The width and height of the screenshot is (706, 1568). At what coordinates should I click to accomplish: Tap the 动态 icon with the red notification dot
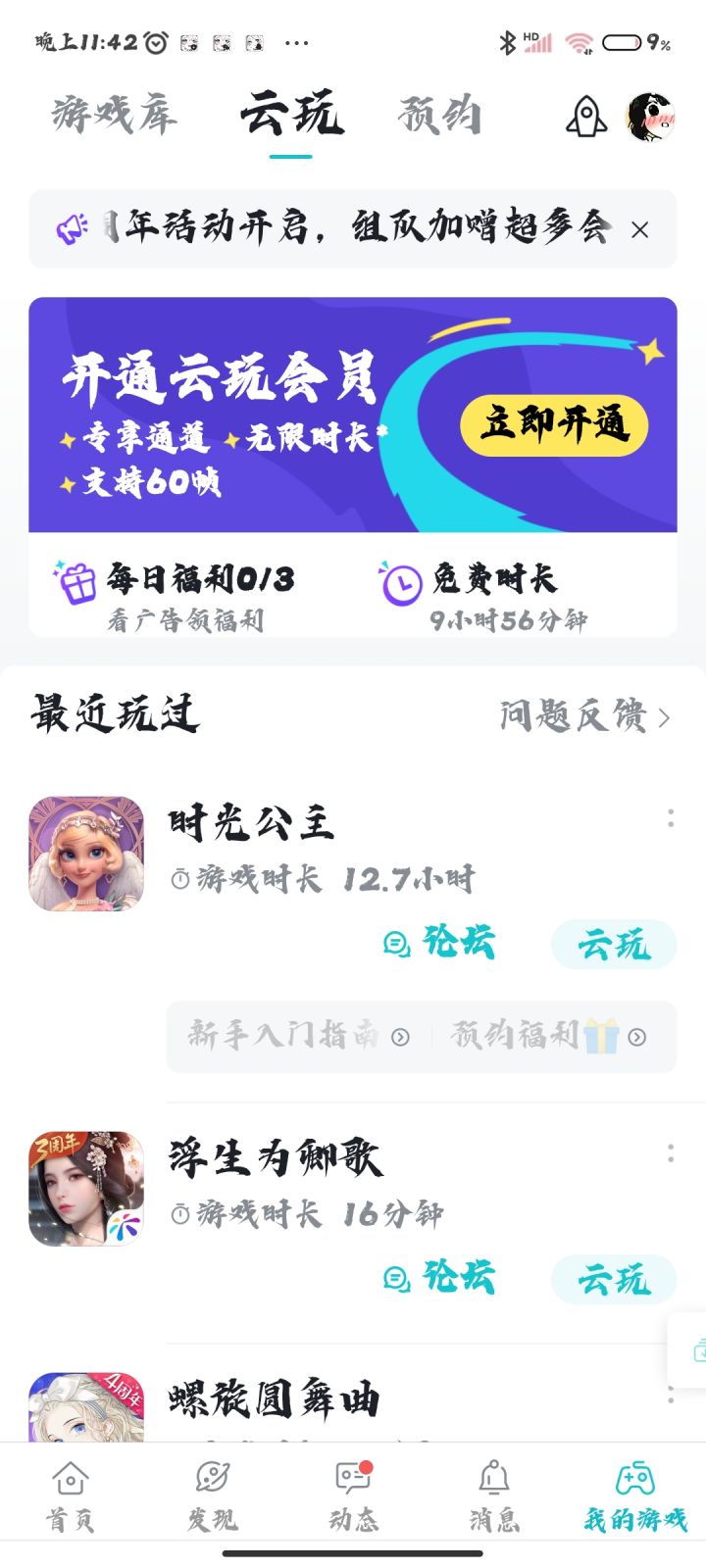[351, 1477]
